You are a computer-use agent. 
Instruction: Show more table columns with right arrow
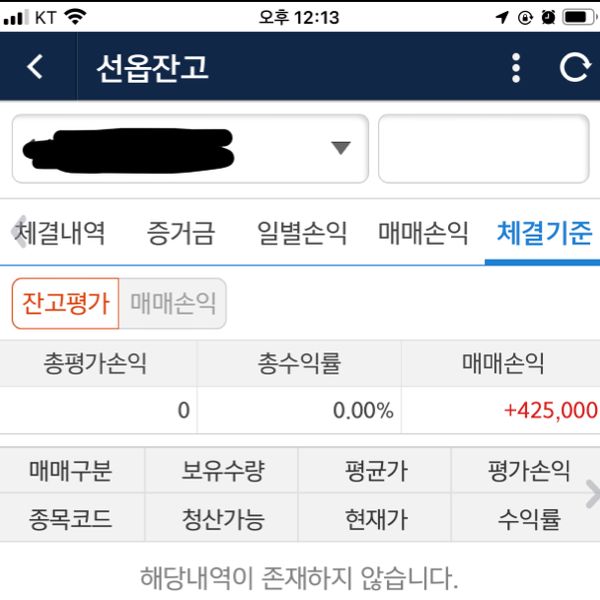click(x=591, y=494)
